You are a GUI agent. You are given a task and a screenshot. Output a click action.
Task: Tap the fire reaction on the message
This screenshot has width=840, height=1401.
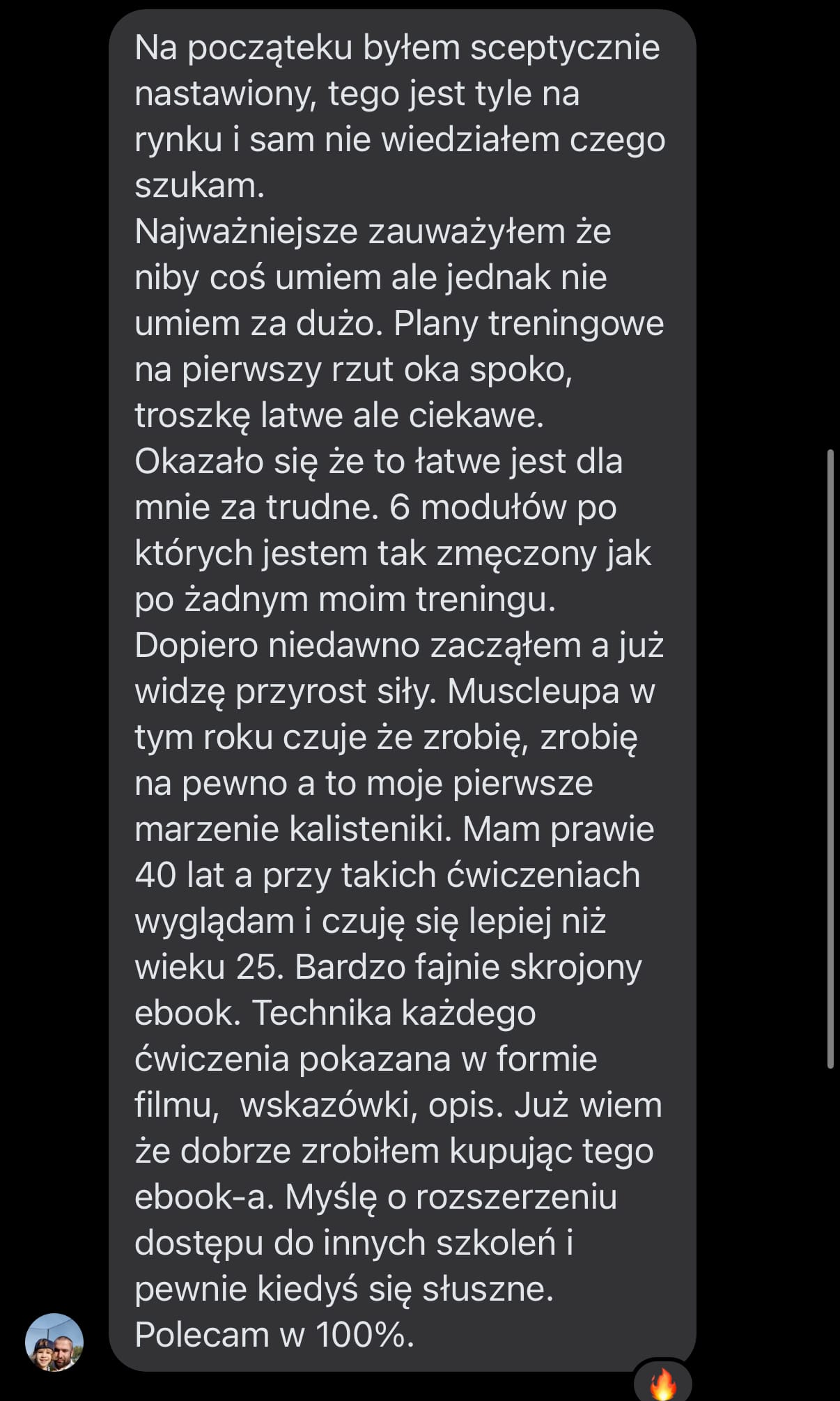662,1382
